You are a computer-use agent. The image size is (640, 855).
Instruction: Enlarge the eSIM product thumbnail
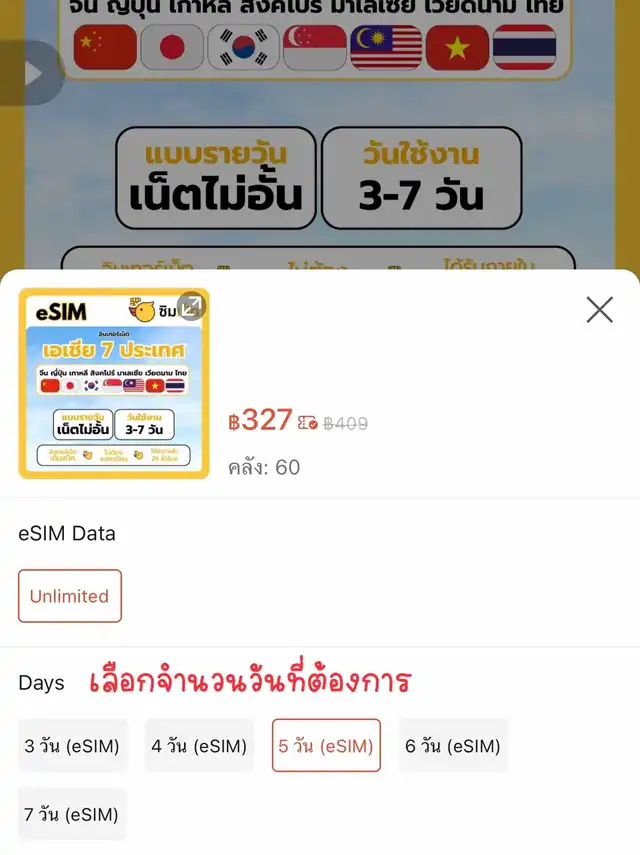pos(190,306)
